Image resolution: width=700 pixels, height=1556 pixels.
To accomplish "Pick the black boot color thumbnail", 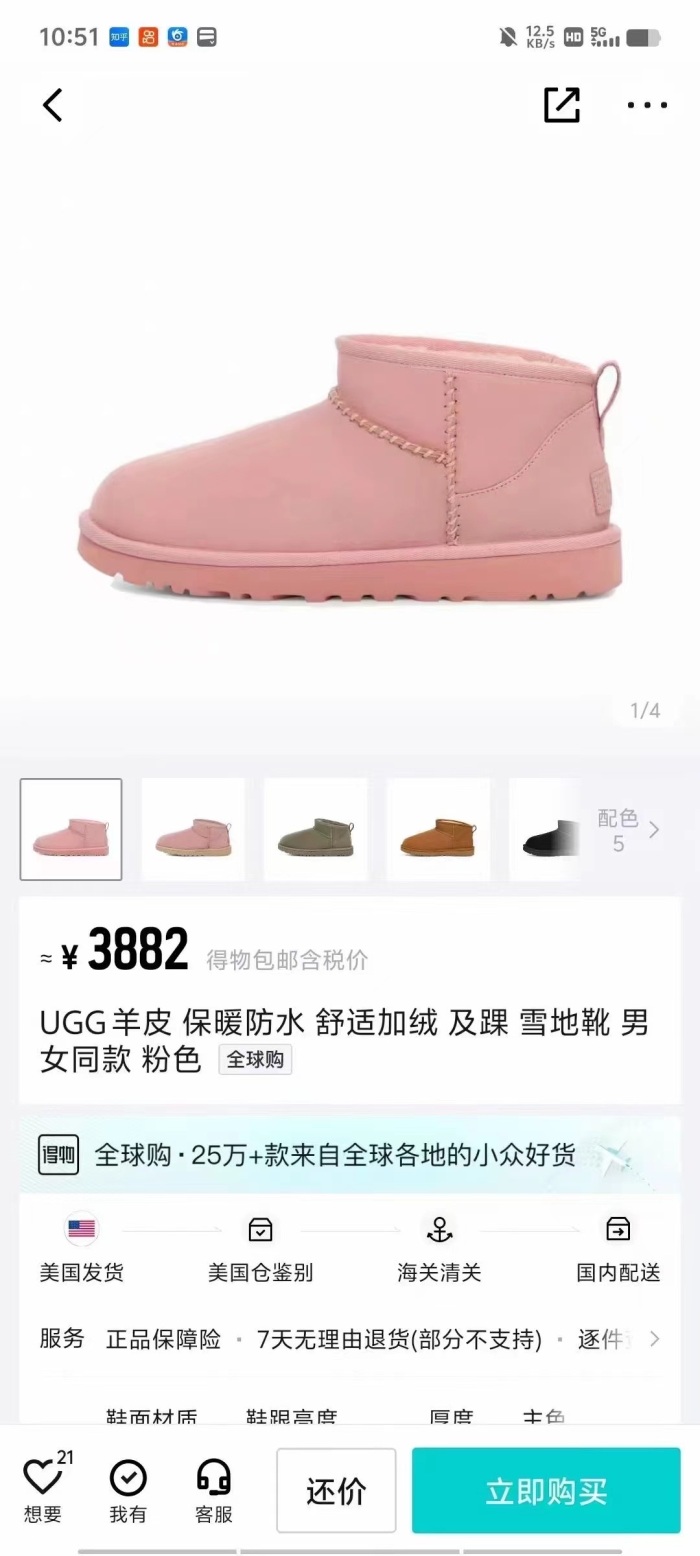I will pos(546,829).
